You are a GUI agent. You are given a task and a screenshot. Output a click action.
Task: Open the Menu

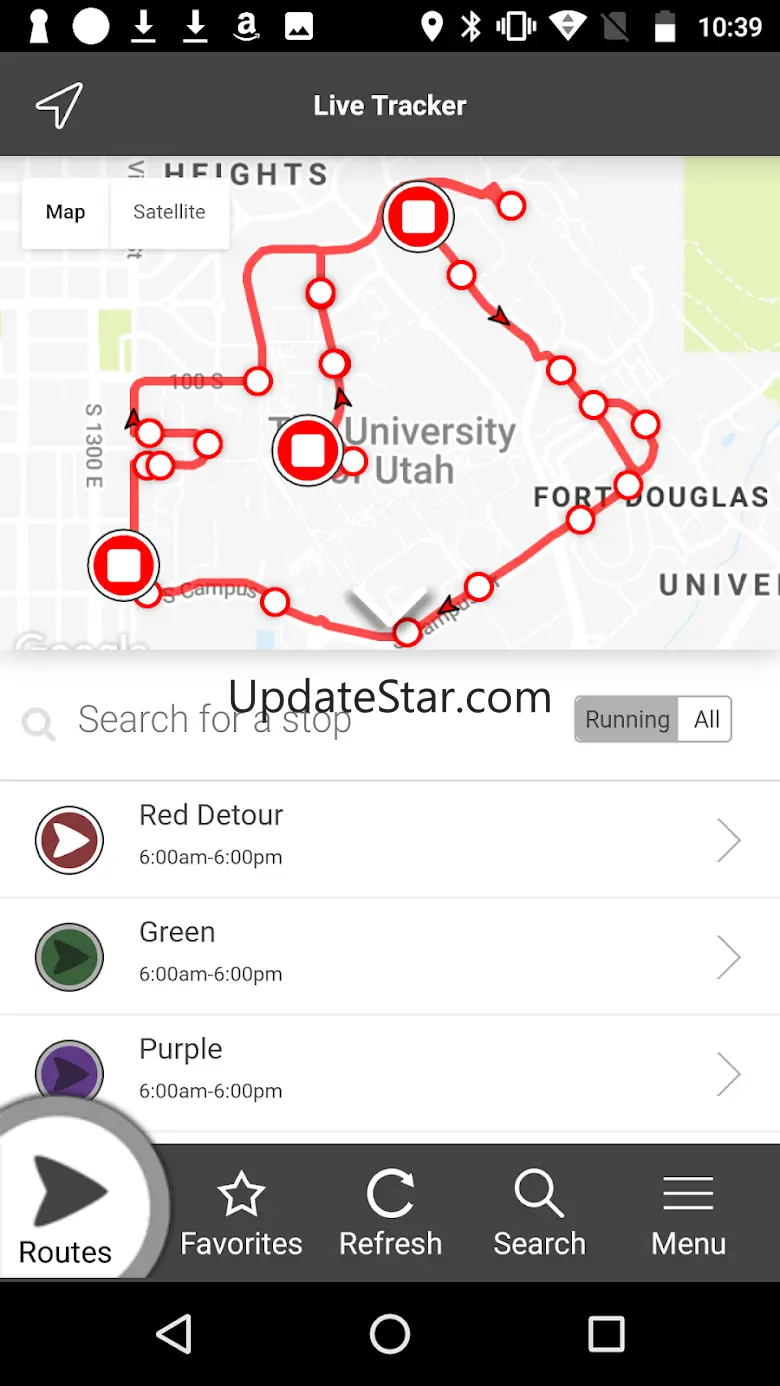(688, 1215)
